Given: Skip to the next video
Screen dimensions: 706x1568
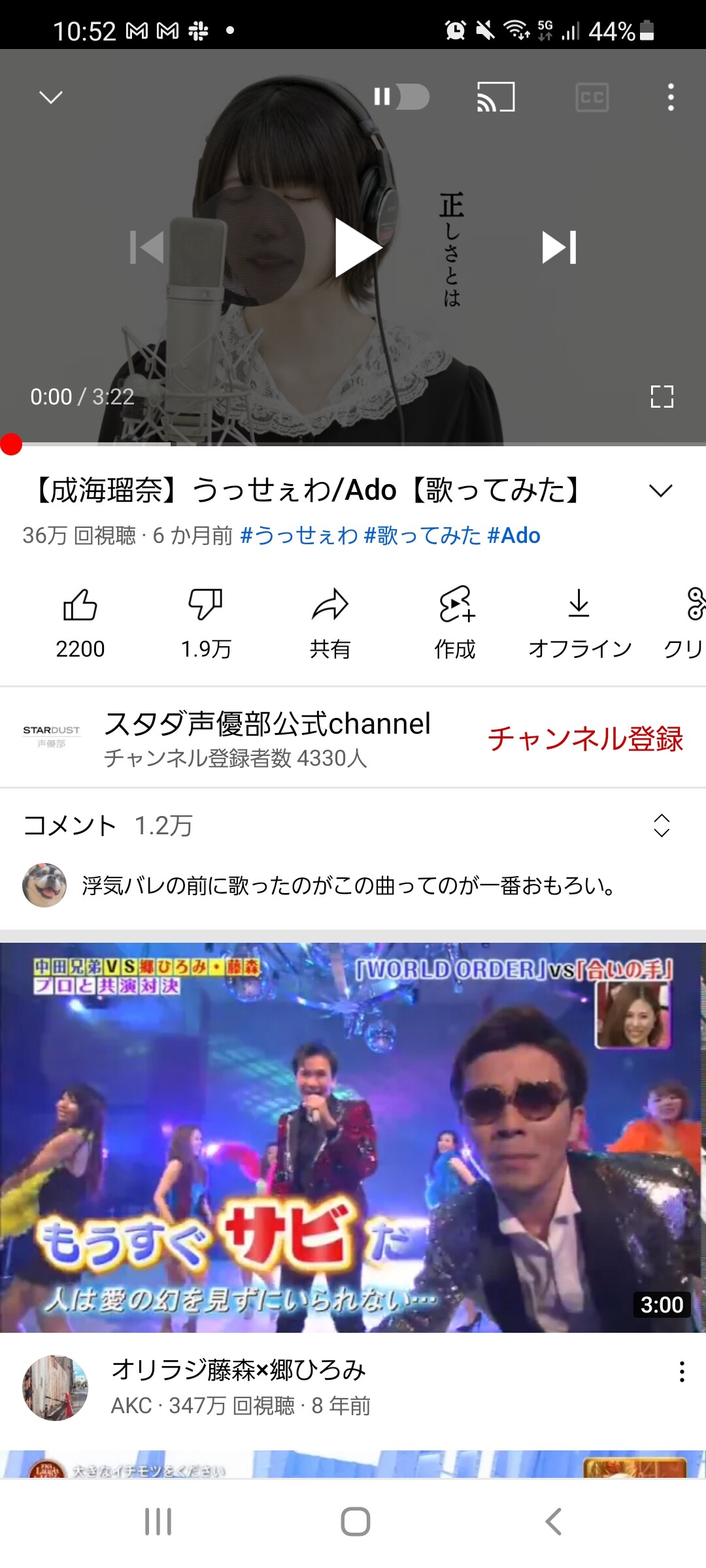Looking at the screenshot, I should pyautogui.click(x=560, y=248).
